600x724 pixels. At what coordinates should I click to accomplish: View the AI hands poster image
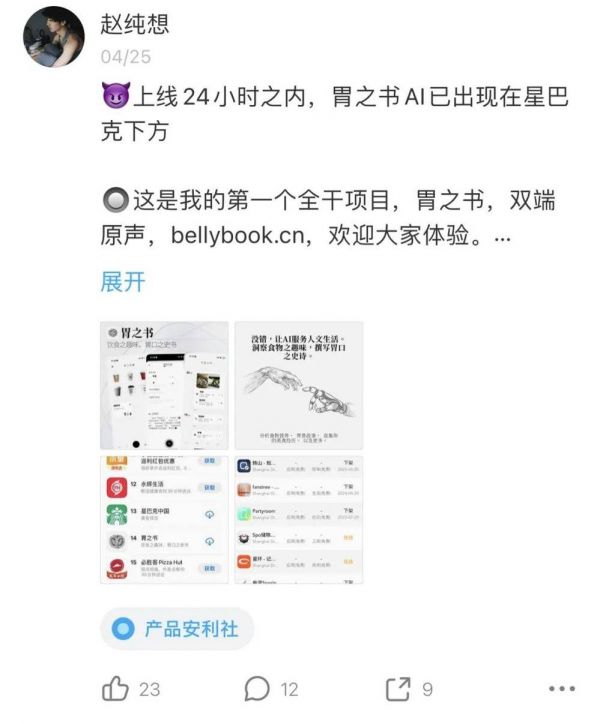[x=298, y=386]
